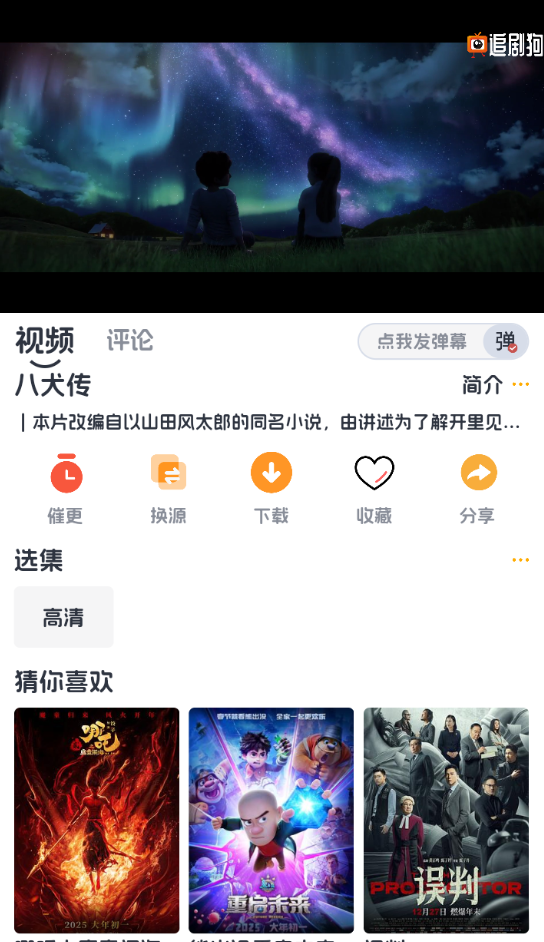Open the 点我发弹幕 input box
The height and width of the screenshot is (942, 544).
pyautogui.click(x=422, y=341)
